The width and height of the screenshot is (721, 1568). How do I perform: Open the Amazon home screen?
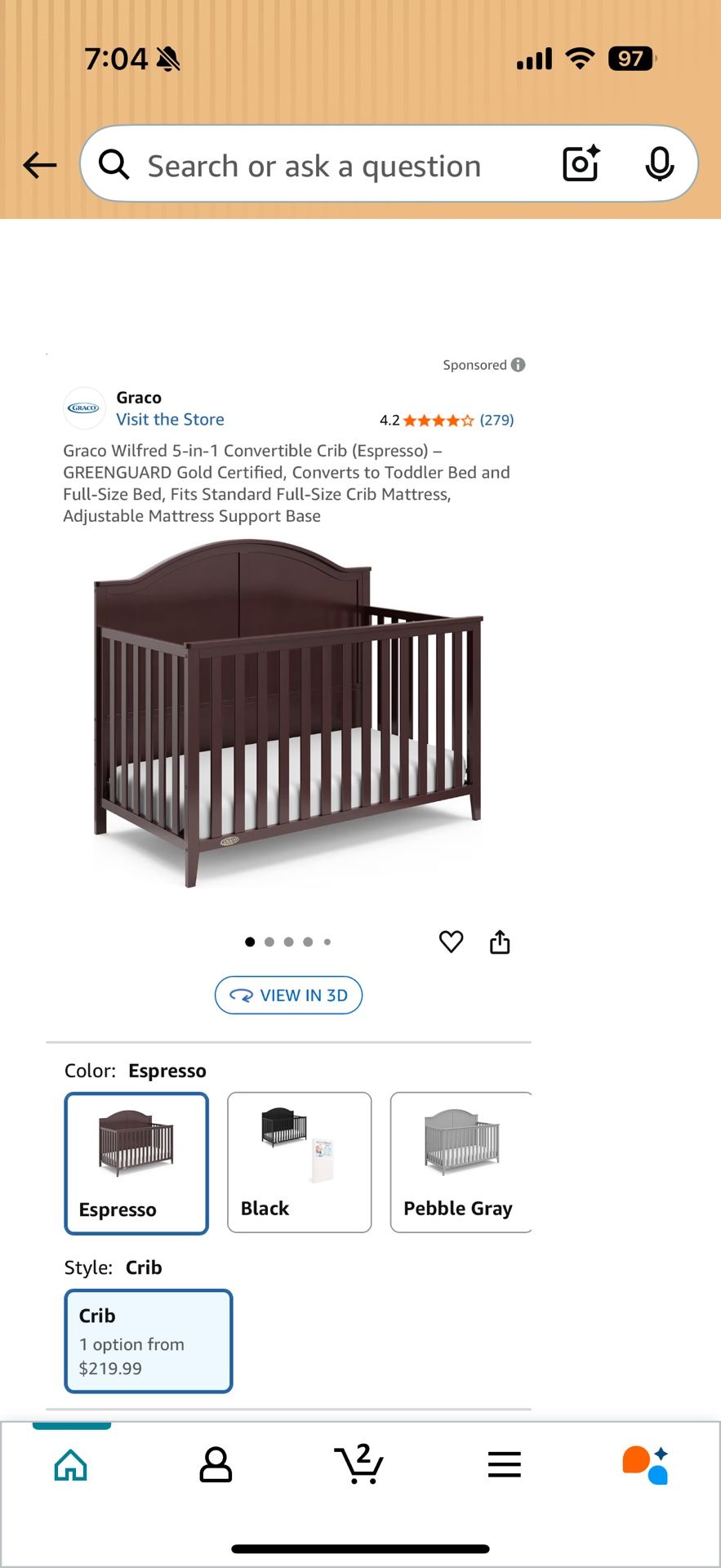70,1464
